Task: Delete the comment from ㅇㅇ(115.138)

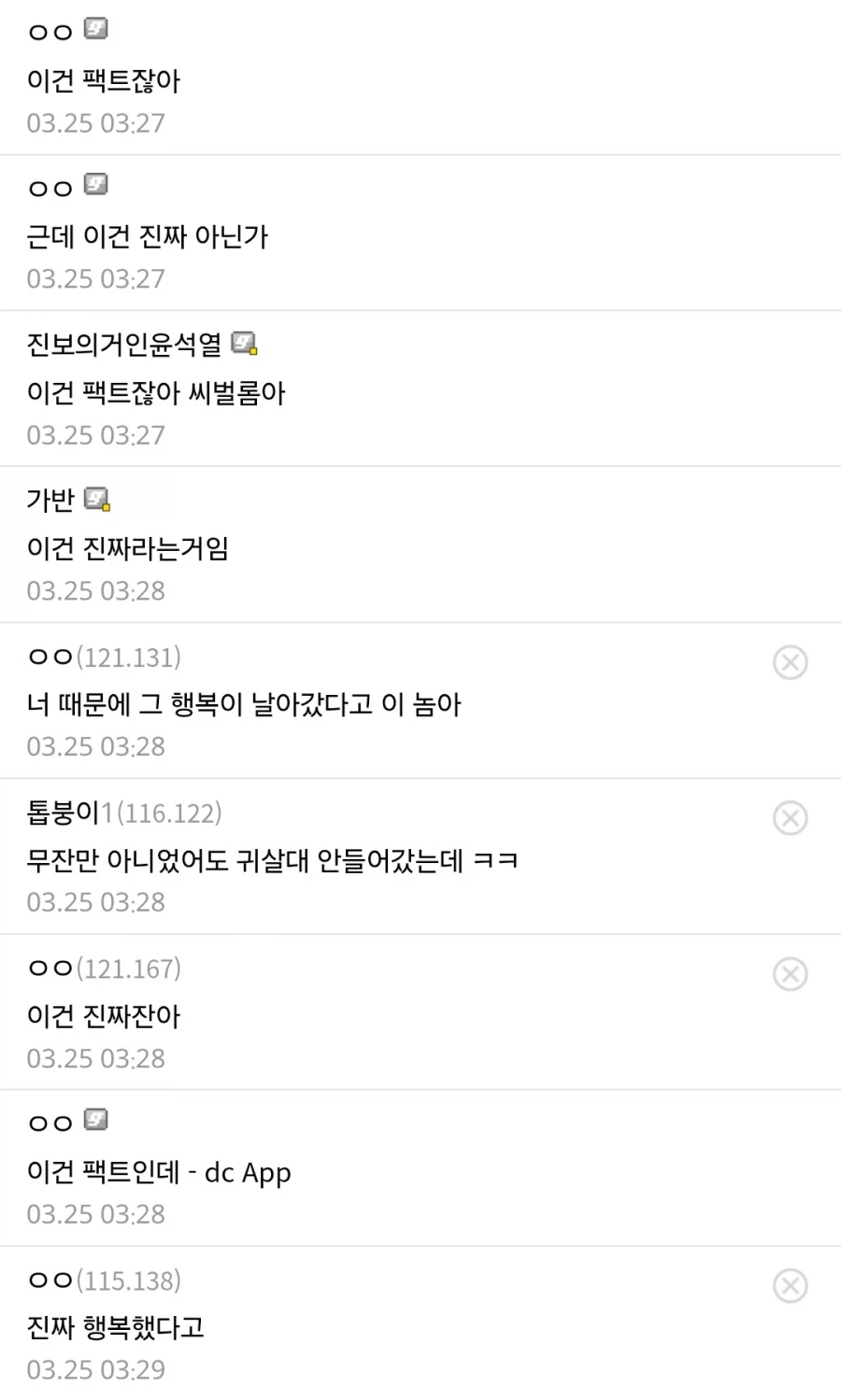Action: coord(791,1286)
